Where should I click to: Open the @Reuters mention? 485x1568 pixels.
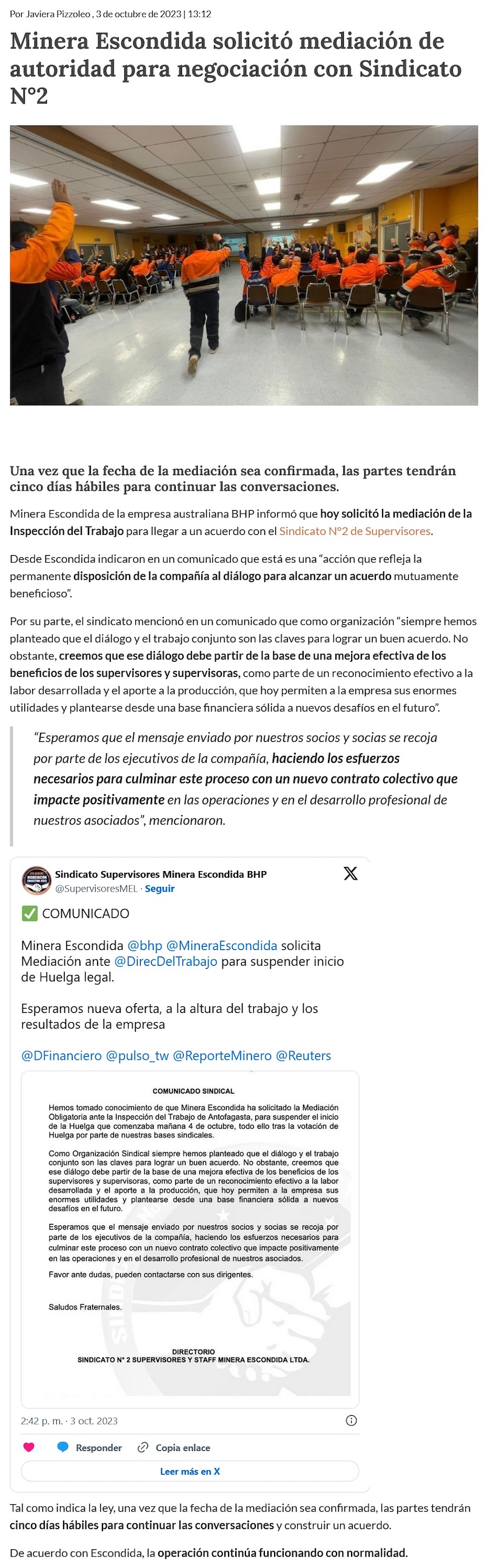point(304,1055)
